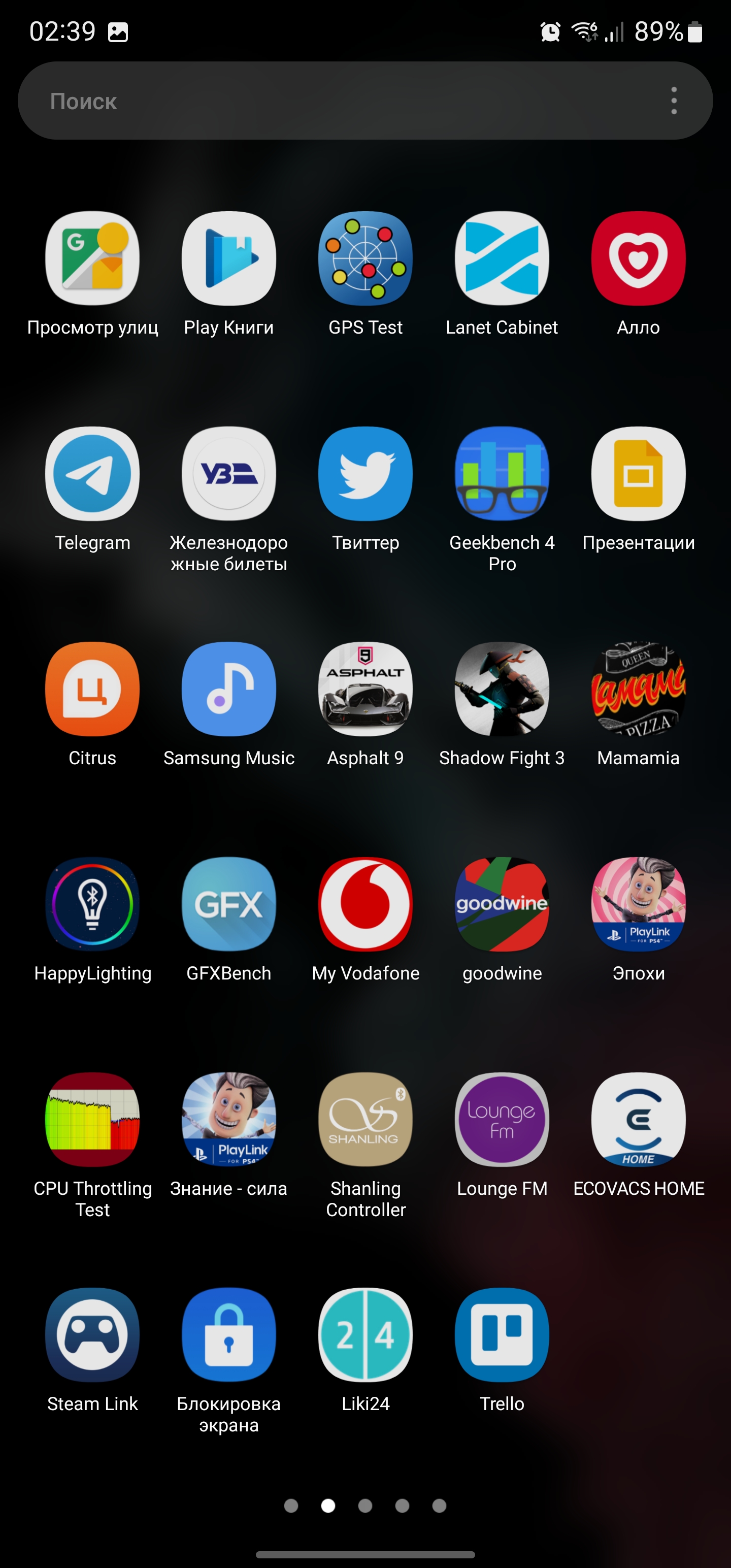Open Lounge FM radio app
This screenshot has width=731, height=1568.
[x=502, y=1120]
